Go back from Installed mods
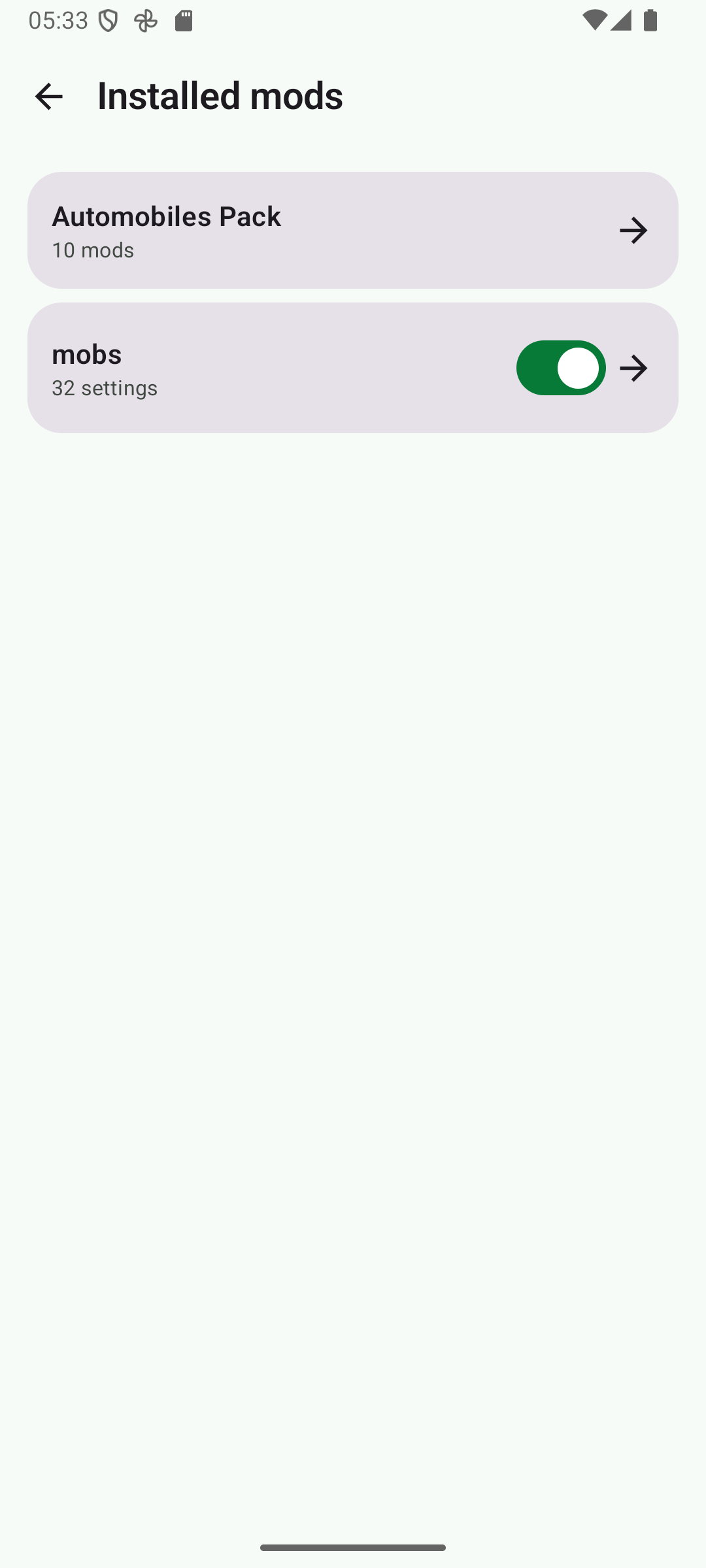Viewport: 706px width, 1568px height. 49,96
